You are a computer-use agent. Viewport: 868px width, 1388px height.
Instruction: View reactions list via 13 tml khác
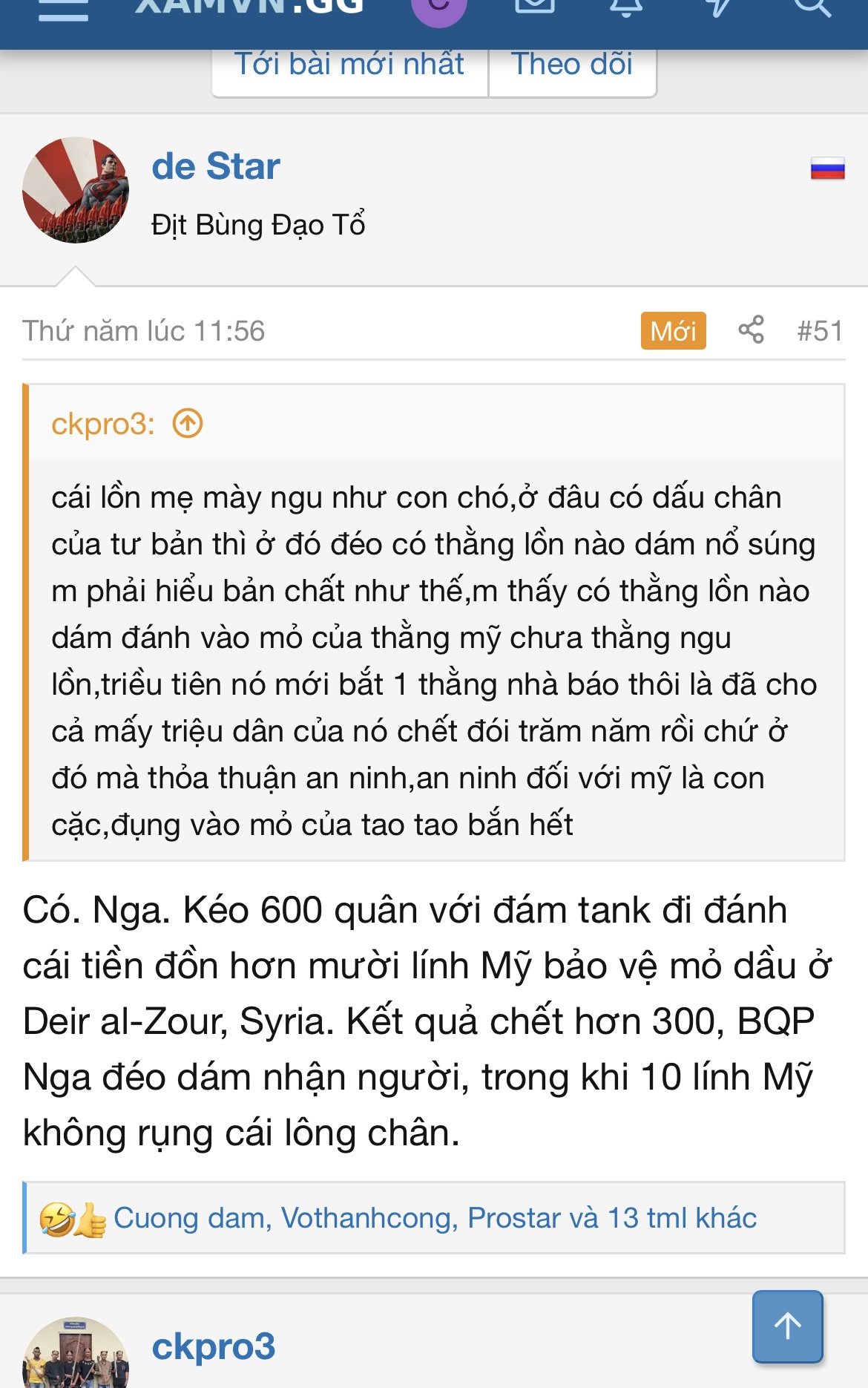click(x=690, y=1217)
